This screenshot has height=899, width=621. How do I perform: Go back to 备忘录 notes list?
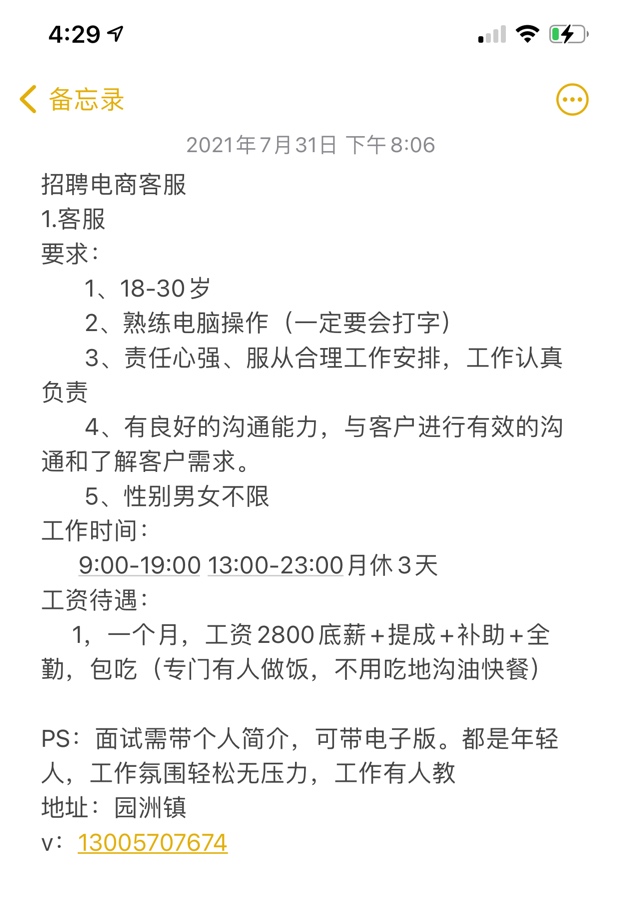point(72,99)
